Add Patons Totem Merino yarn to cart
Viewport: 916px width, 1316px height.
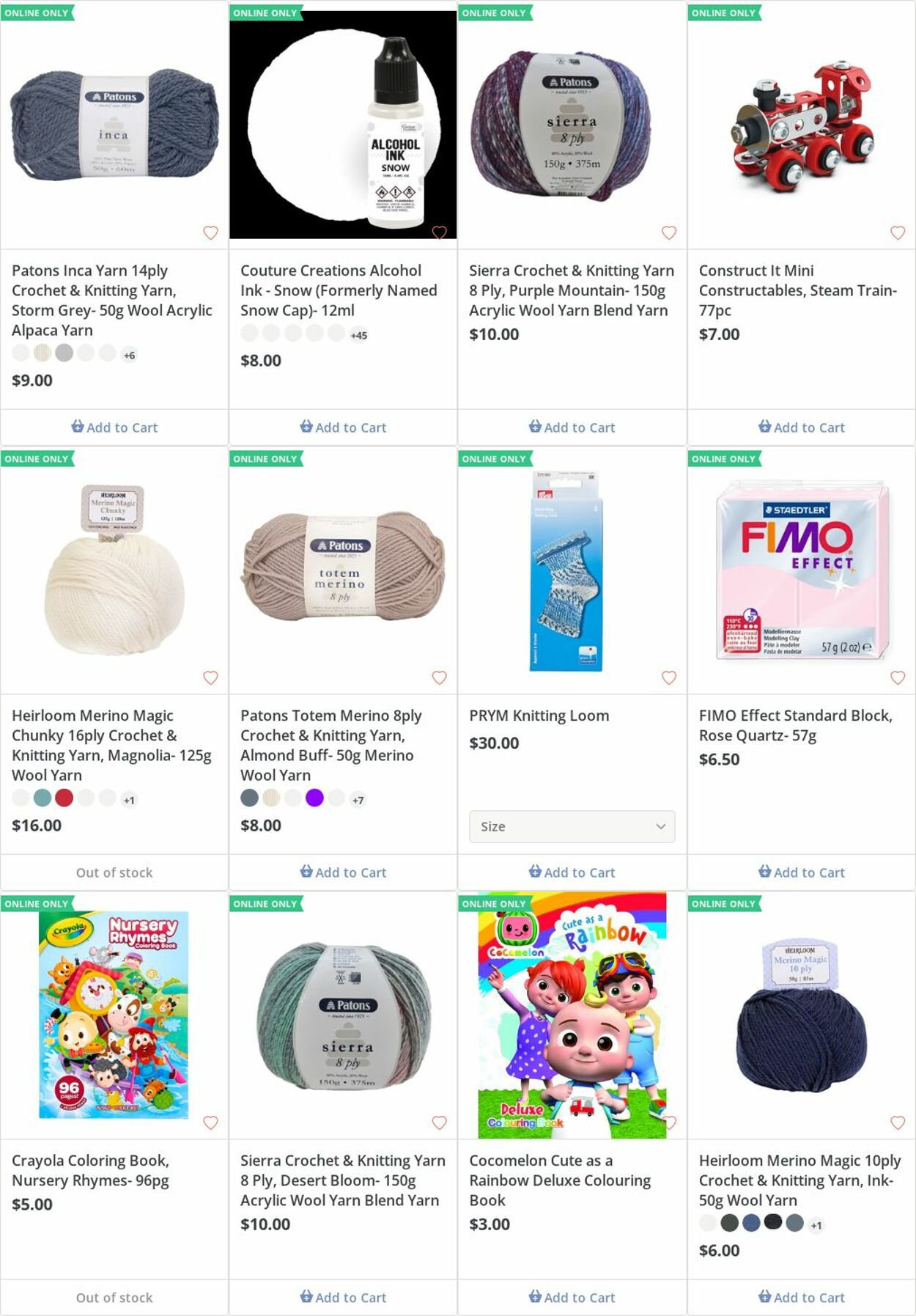point(343,872)
